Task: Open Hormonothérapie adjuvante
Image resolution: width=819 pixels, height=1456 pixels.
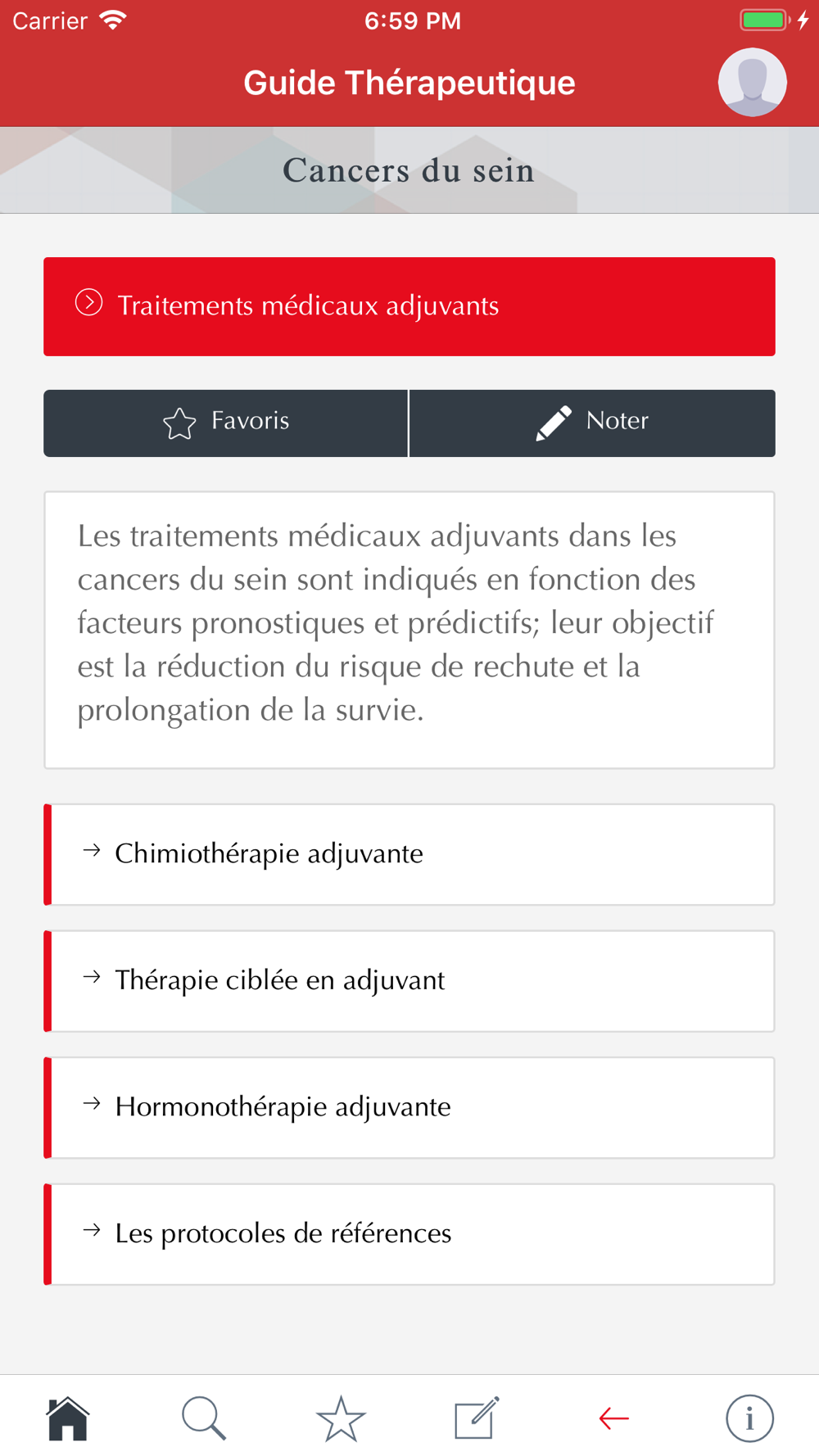Action: tap(409, 1107)
